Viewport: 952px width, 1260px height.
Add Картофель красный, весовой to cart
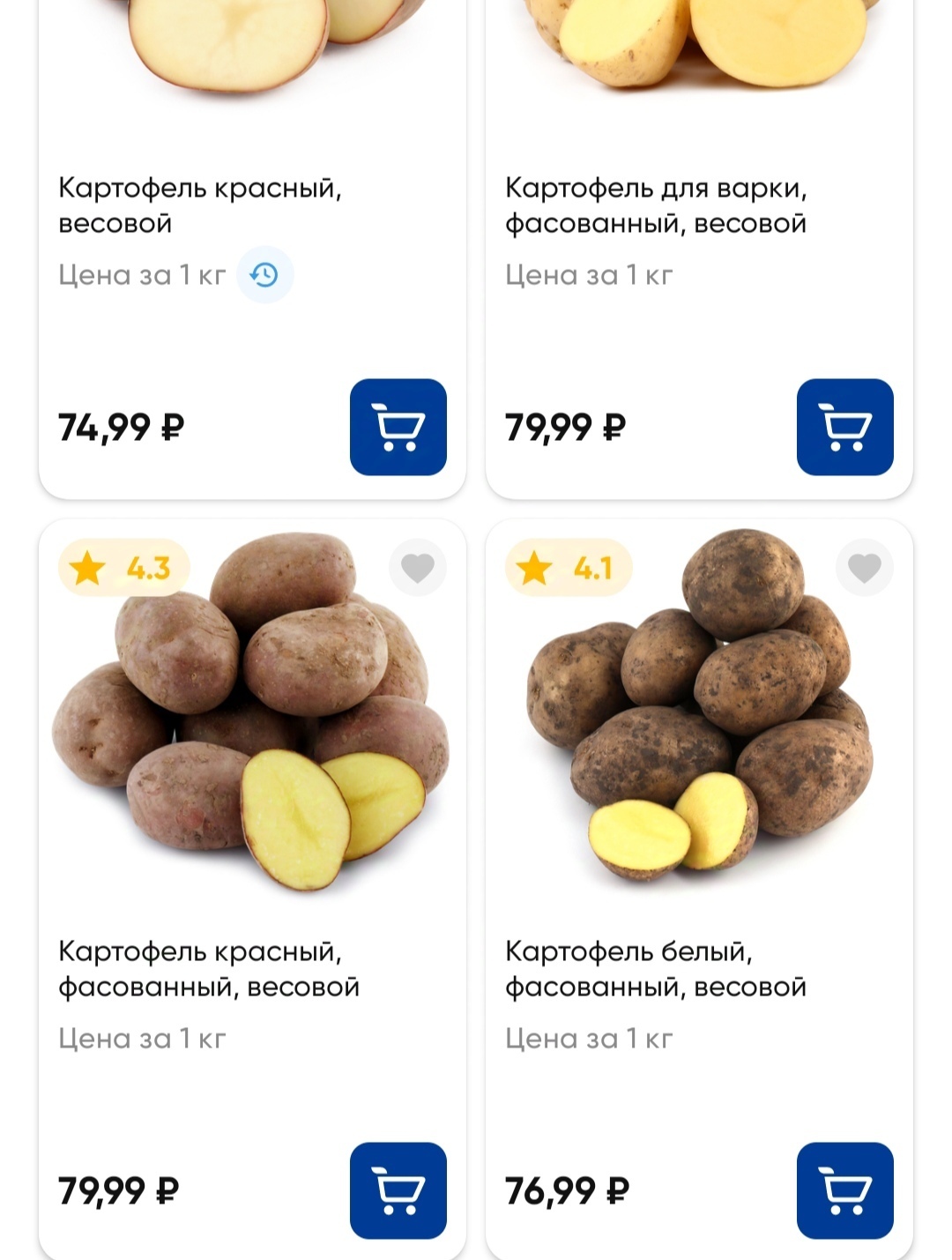[x=398, y=427]
